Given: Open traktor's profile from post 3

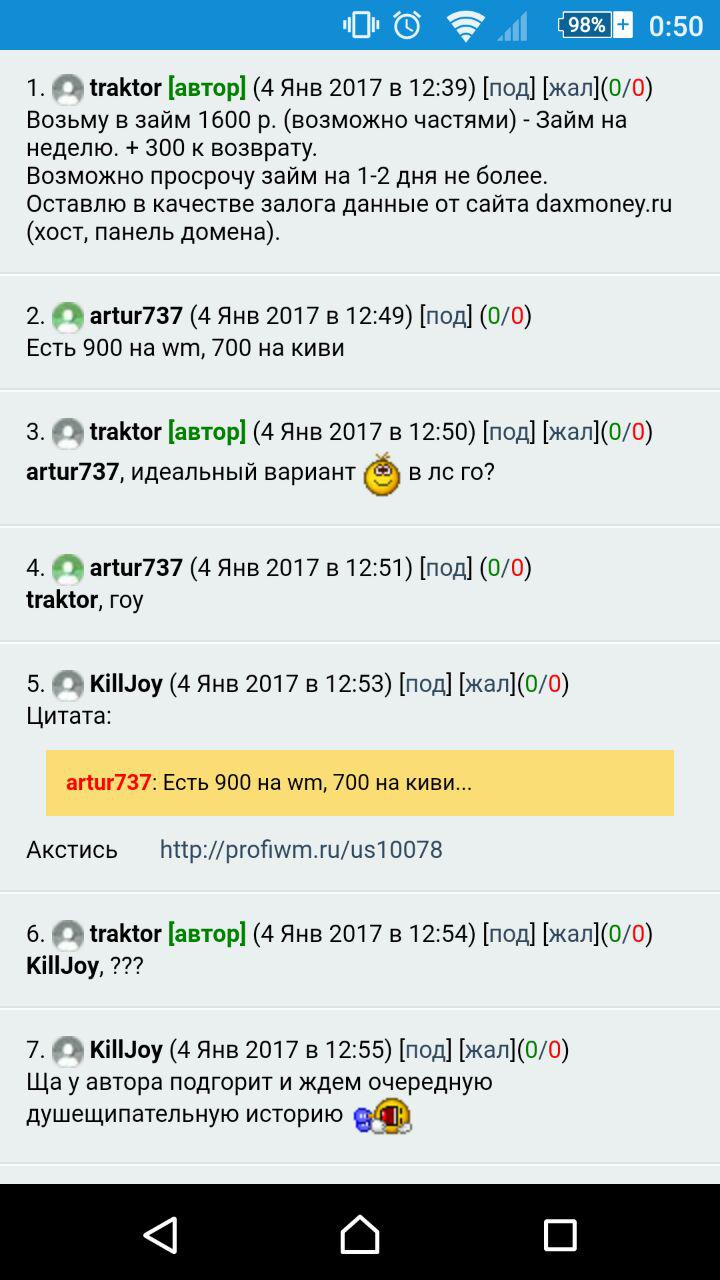Looking at the screenshot, I should coord(125,432).
